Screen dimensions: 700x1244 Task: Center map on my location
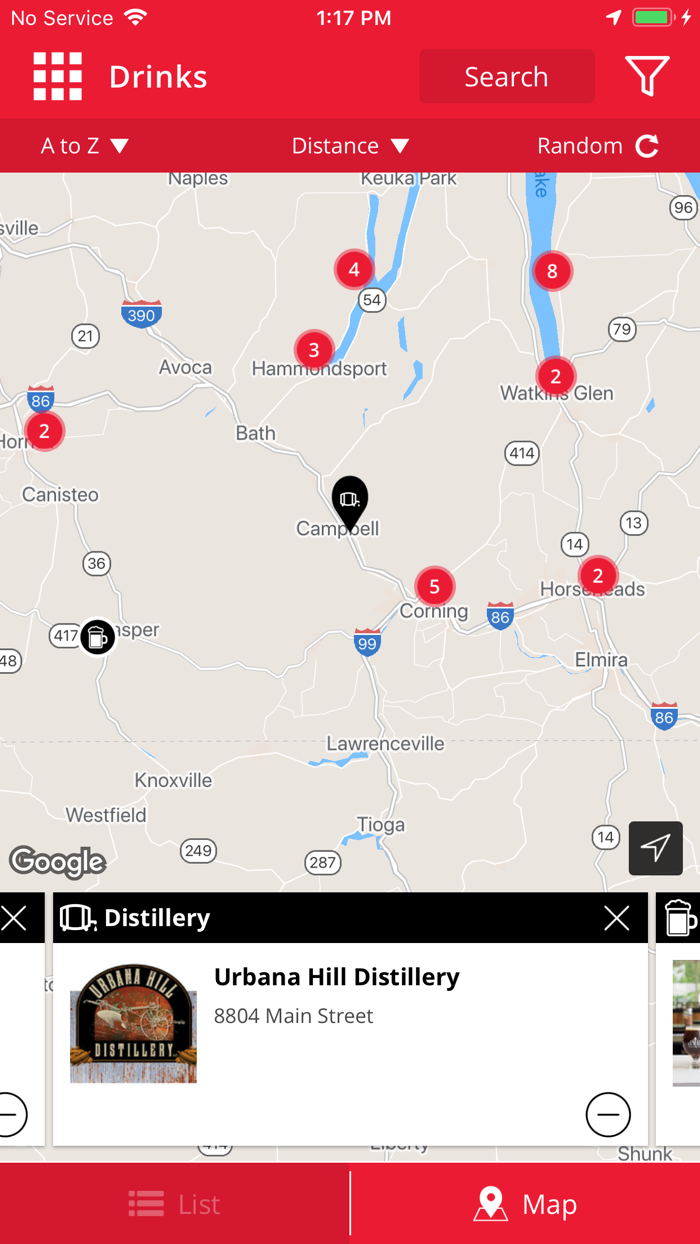click(656, 849)
